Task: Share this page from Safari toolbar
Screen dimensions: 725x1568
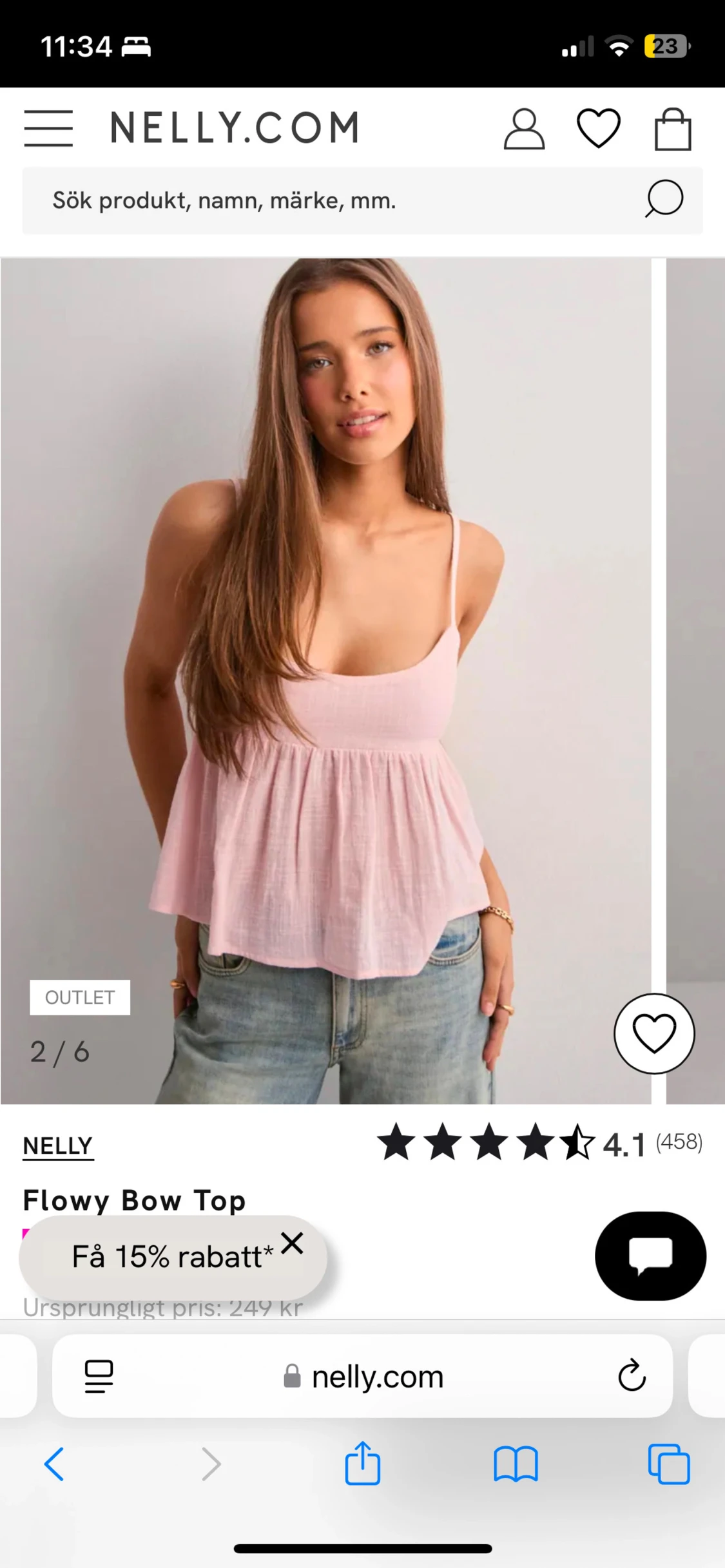Action: click(x=363, y=1464)
